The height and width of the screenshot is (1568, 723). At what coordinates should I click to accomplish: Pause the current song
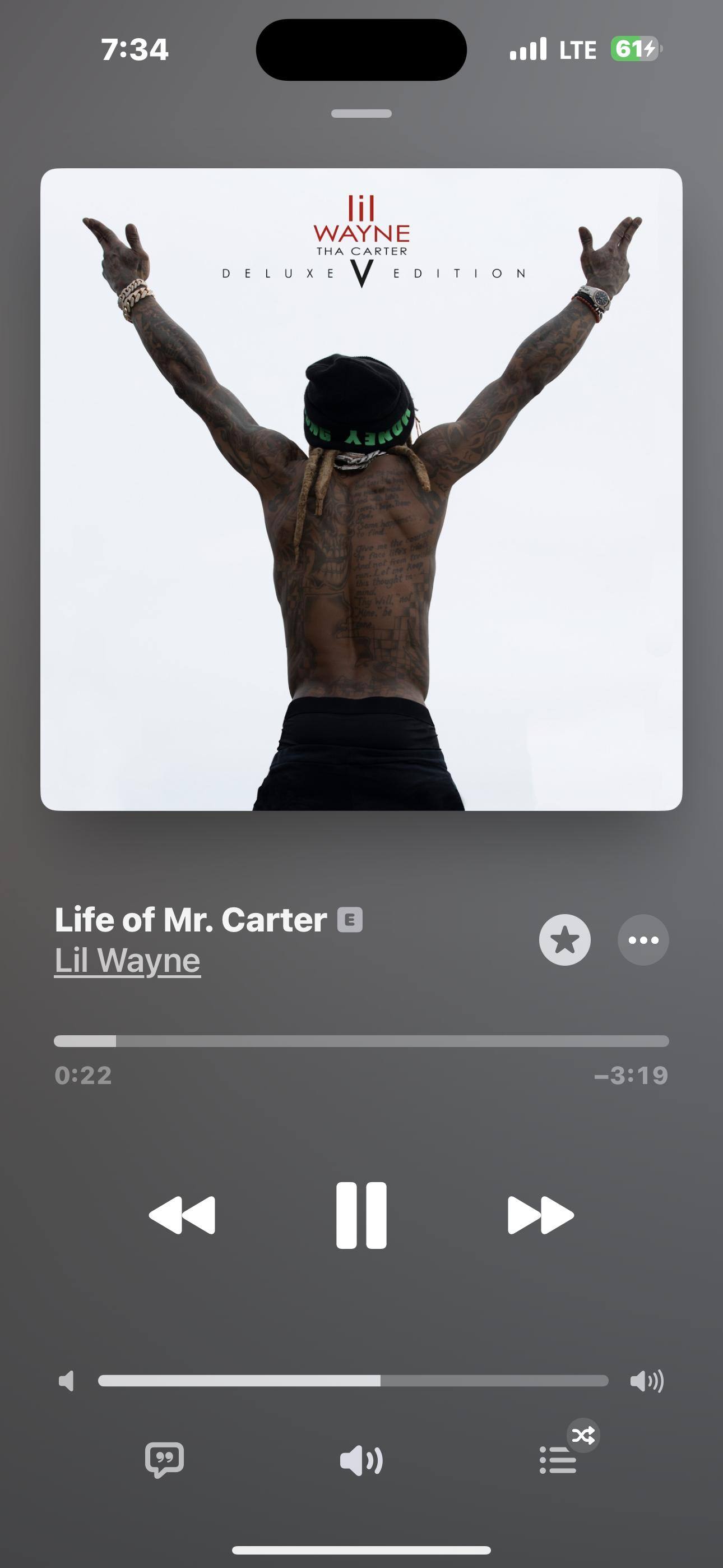tap(361, 1215)
